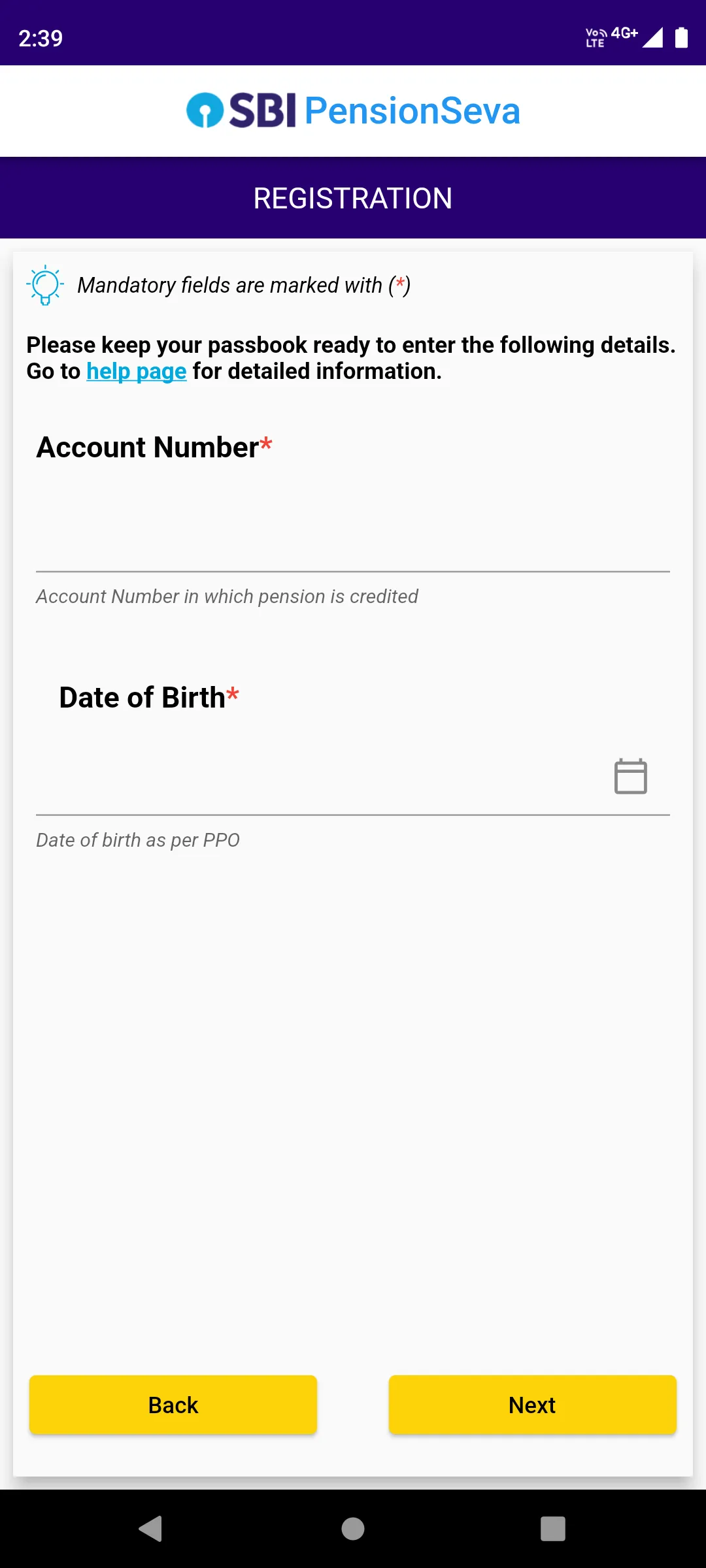Expand the date picker via calendar control
Viewport: 706px width, 1568px height.
point(630,776)
